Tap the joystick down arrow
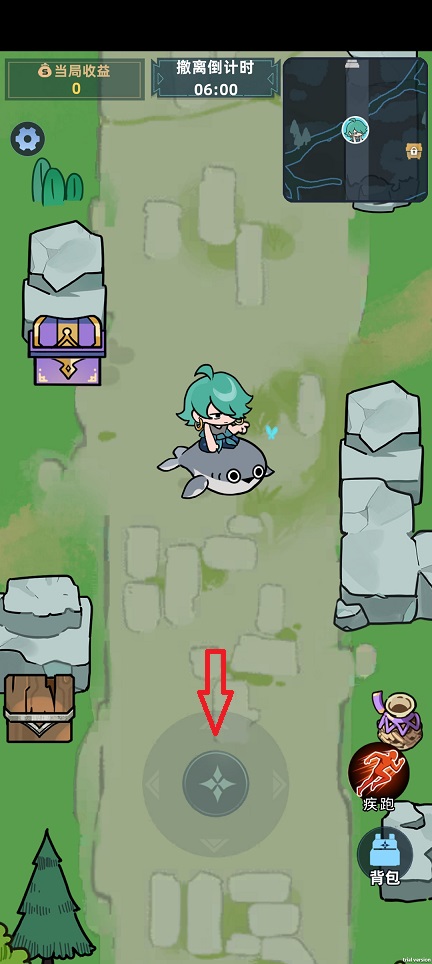432x964 pixels. [x=215, y=844]
